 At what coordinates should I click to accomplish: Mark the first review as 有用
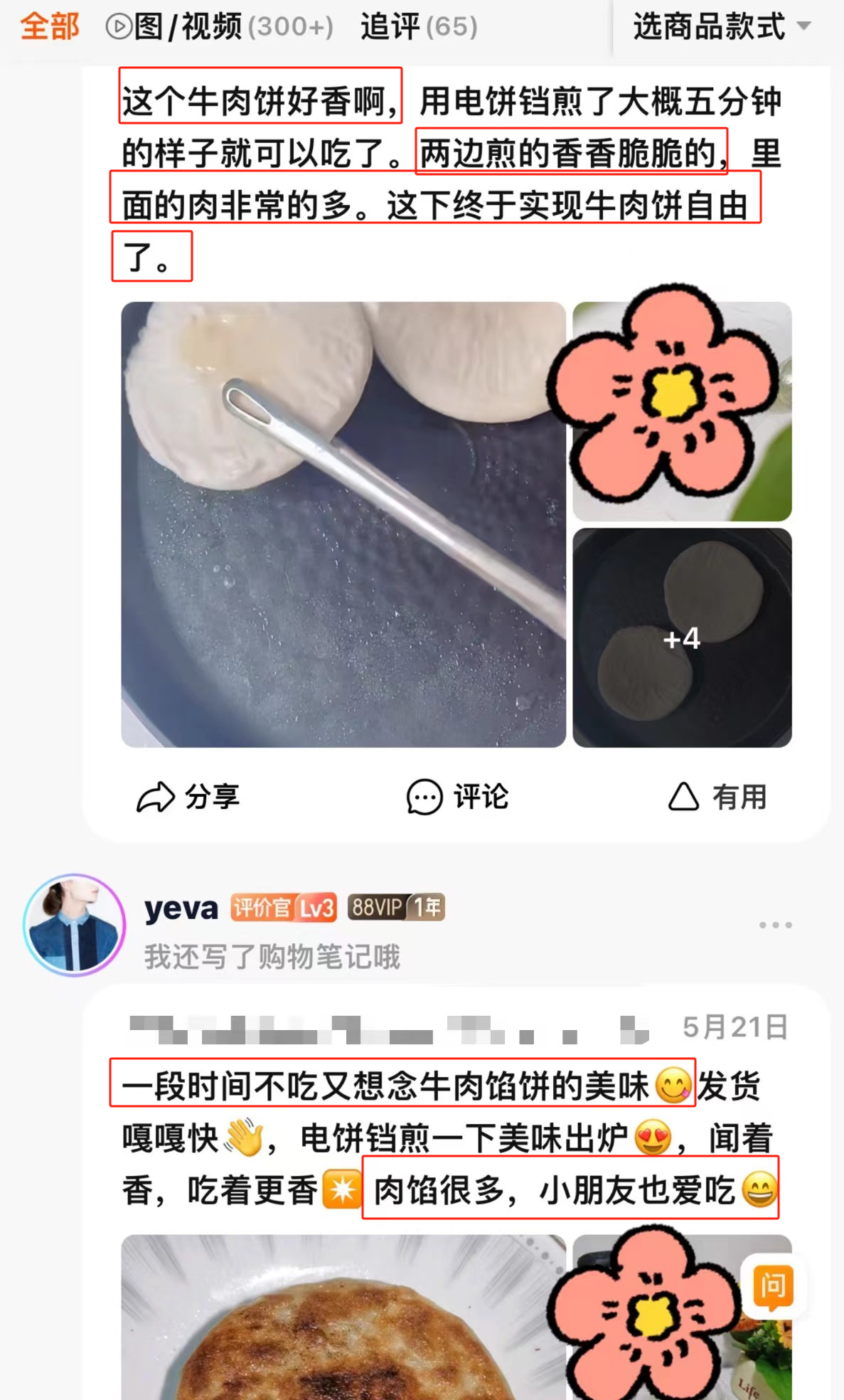[717, 797]
